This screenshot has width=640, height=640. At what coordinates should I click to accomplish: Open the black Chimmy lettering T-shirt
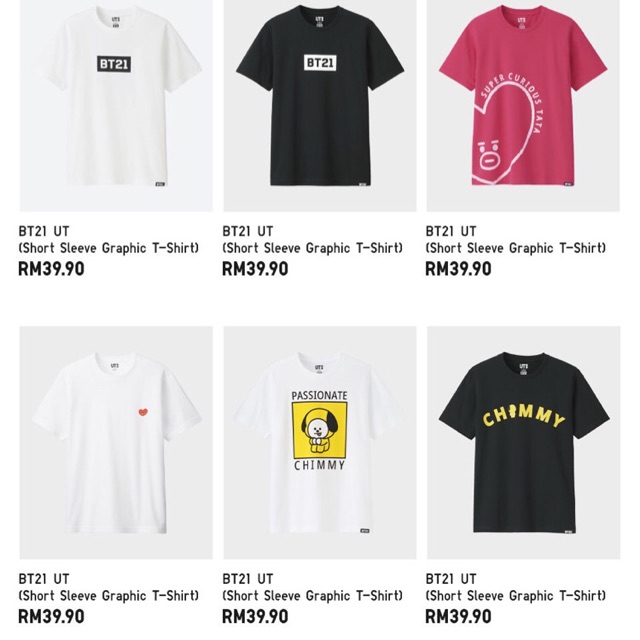point(516,440)
